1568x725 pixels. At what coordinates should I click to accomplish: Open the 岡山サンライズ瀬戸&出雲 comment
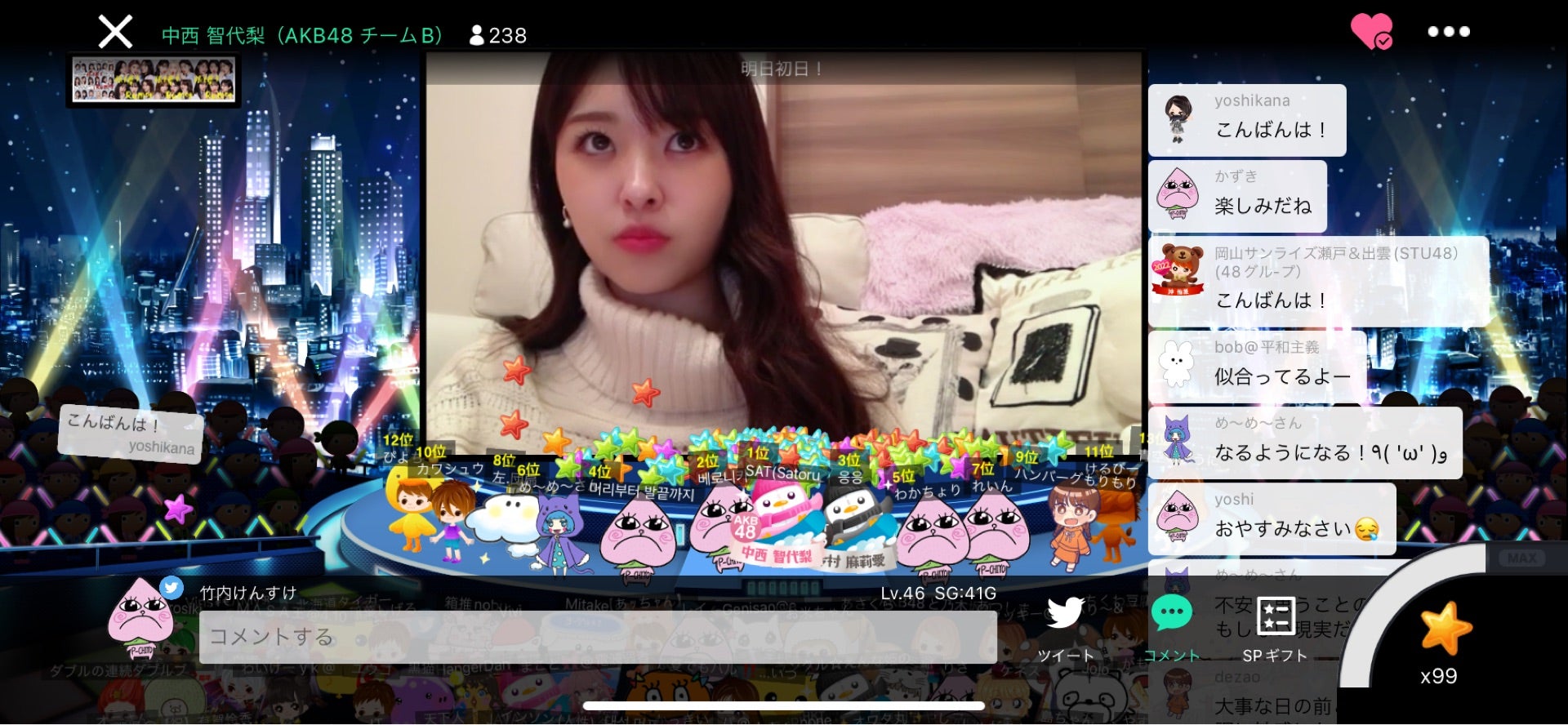(x=1317, y=281)
